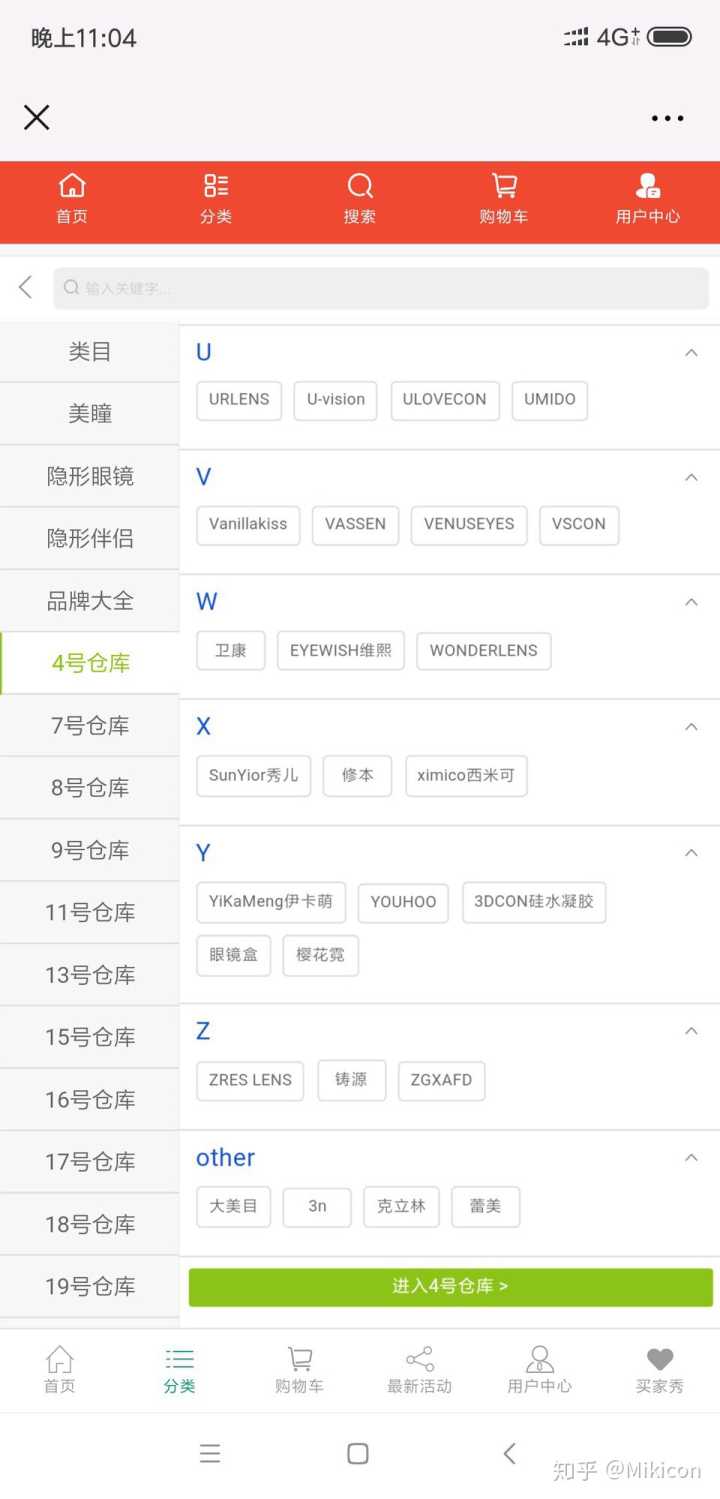The width and height of the screenshot is (720, 1499).
Task: Go to 首页 in the red header
Action: pos(72,199)
